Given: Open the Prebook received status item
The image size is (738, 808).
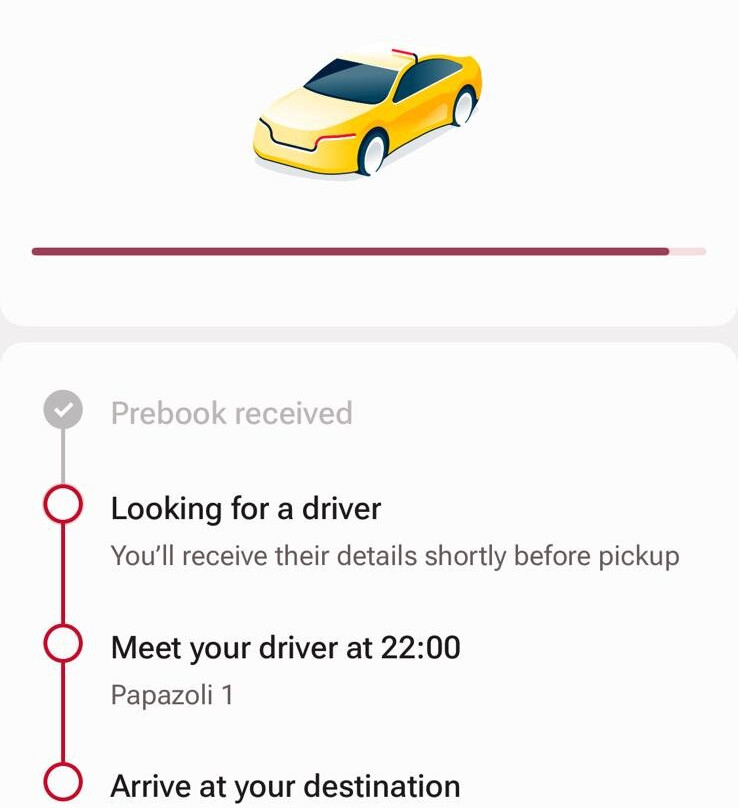Looking at the screenshot, I should pyautogui.click(x=232, y=411).
